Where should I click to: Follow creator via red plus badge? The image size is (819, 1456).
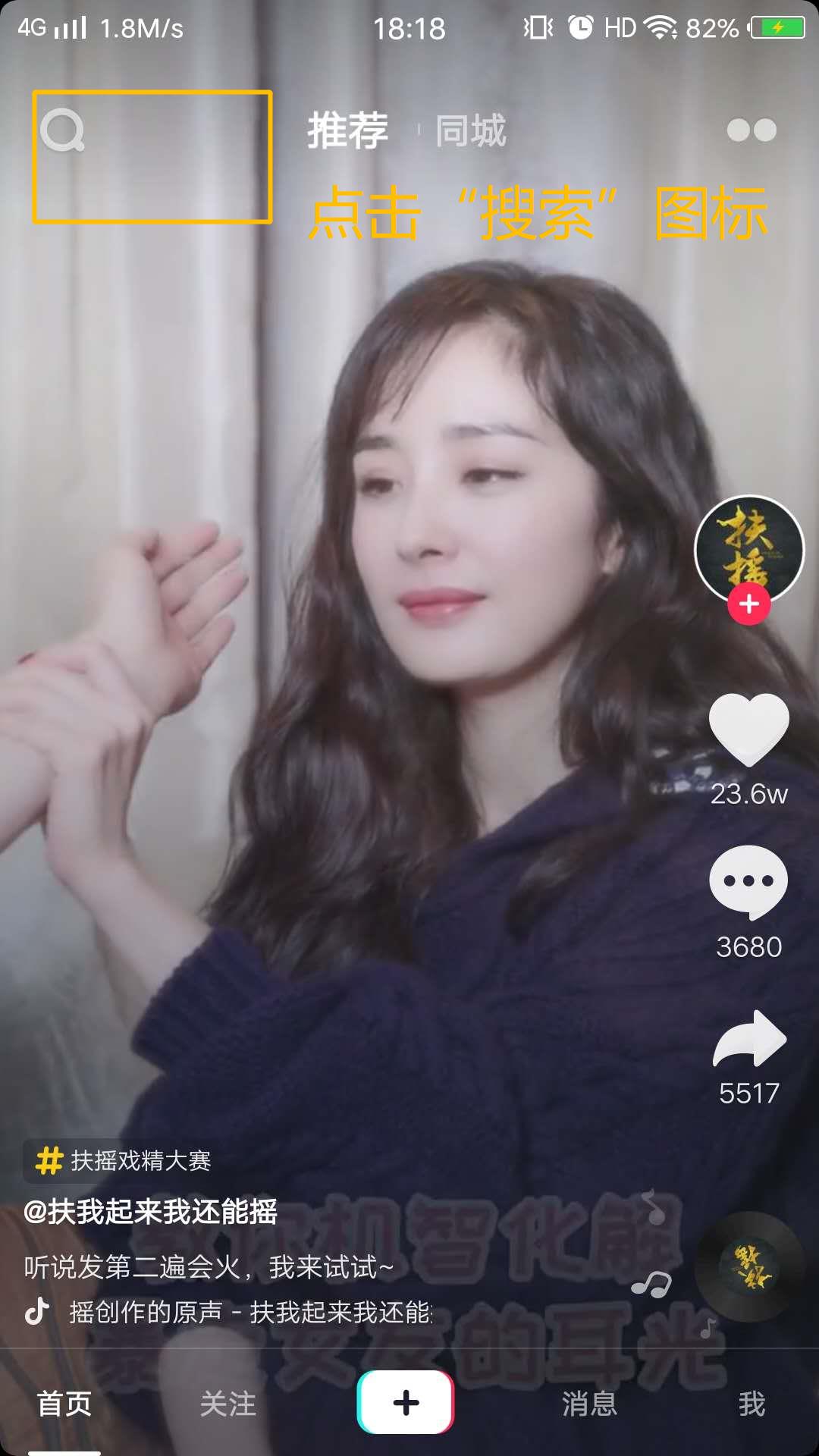(749, 604)
